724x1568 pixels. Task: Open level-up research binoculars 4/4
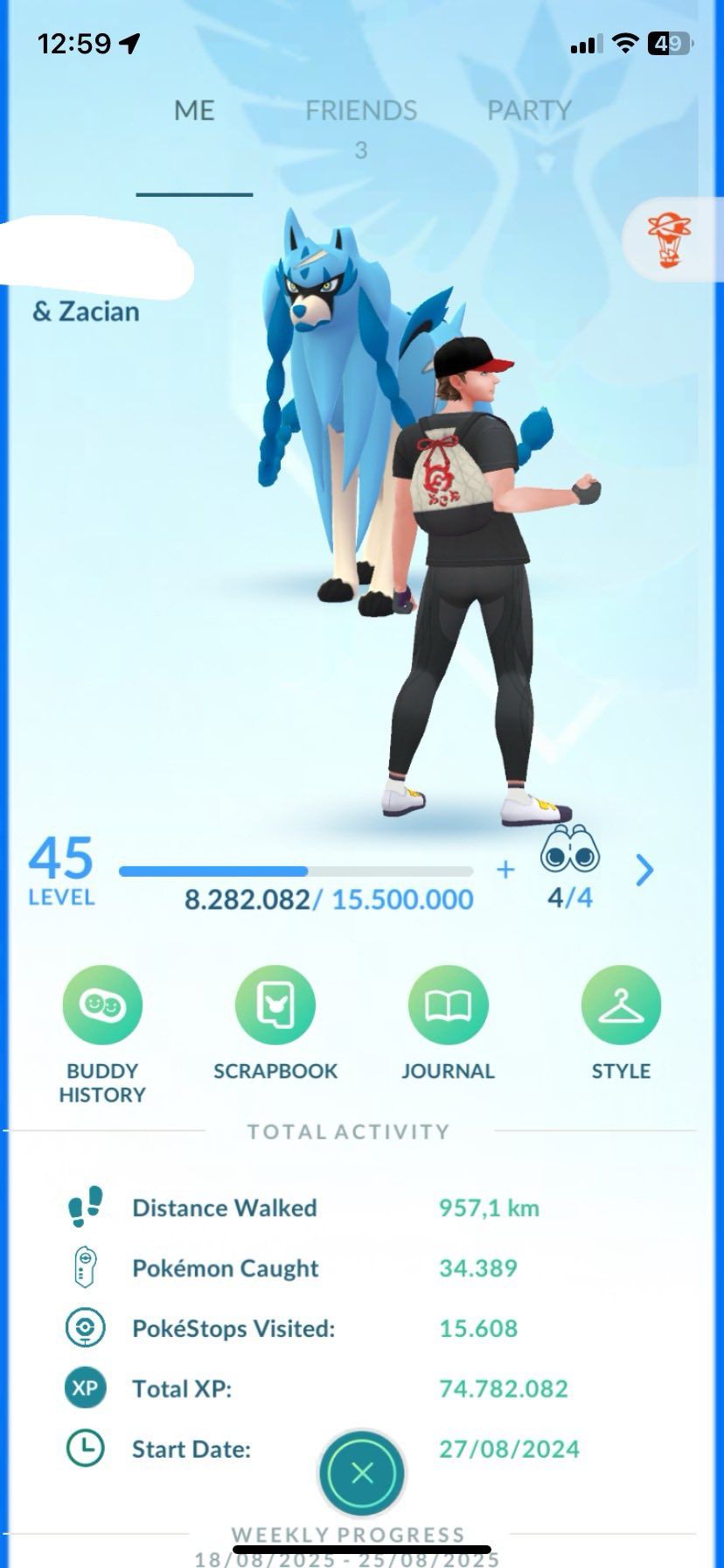(x=570, y=867)
